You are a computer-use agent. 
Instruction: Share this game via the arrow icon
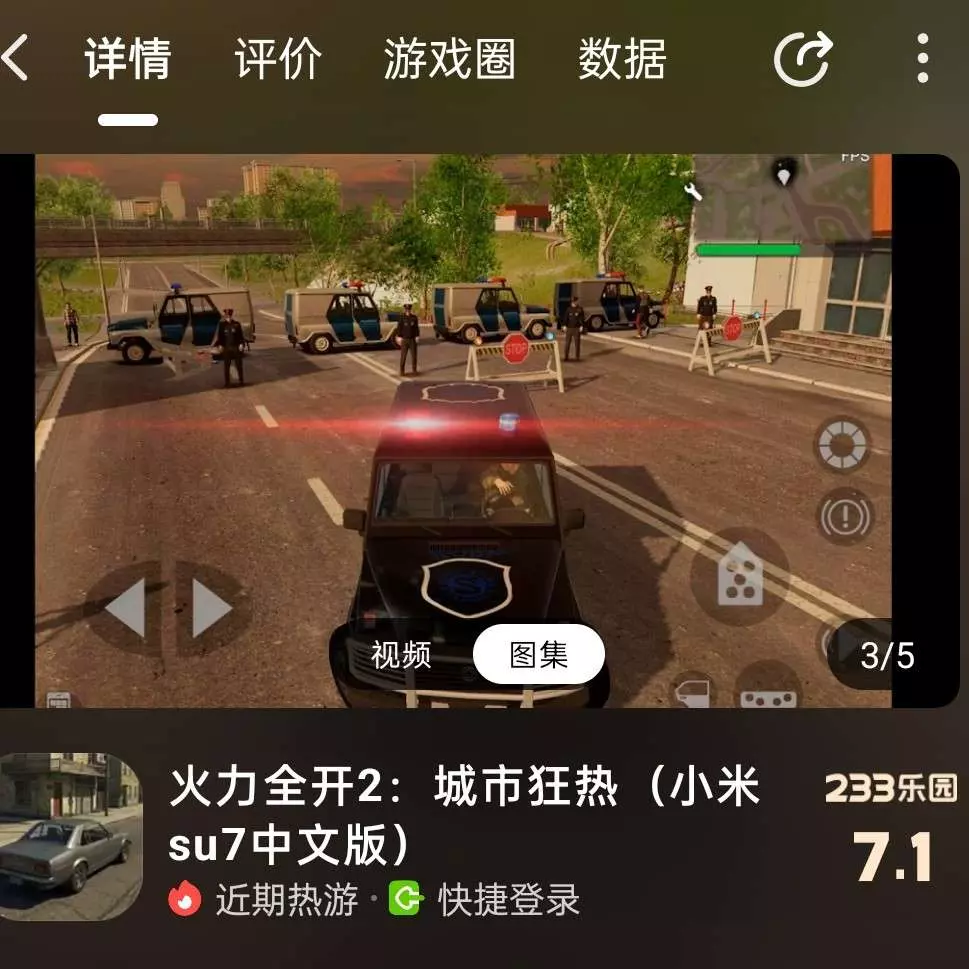(802, 59)
